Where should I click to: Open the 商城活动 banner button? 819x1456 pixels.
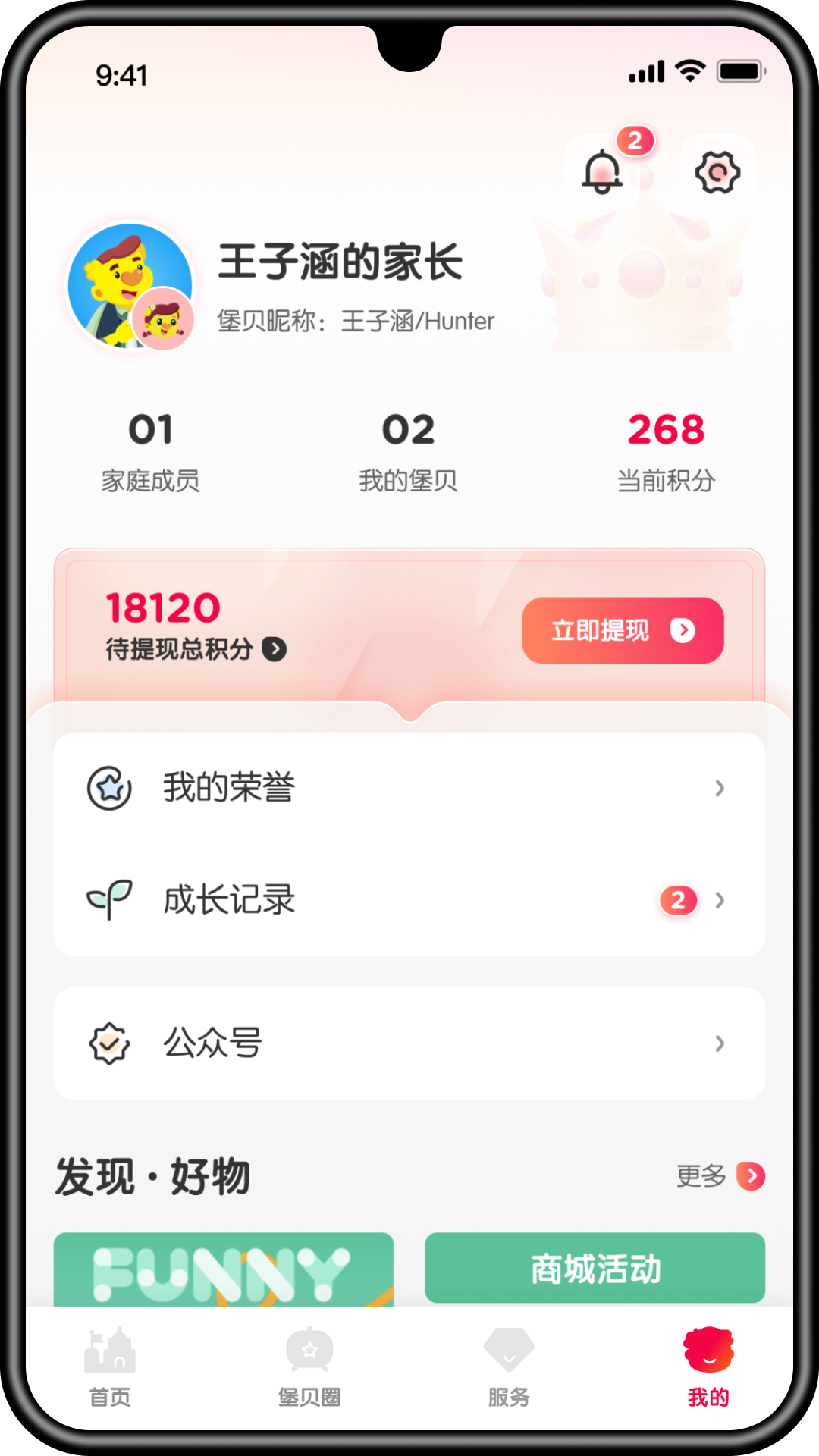click(x=595, y=1268)
